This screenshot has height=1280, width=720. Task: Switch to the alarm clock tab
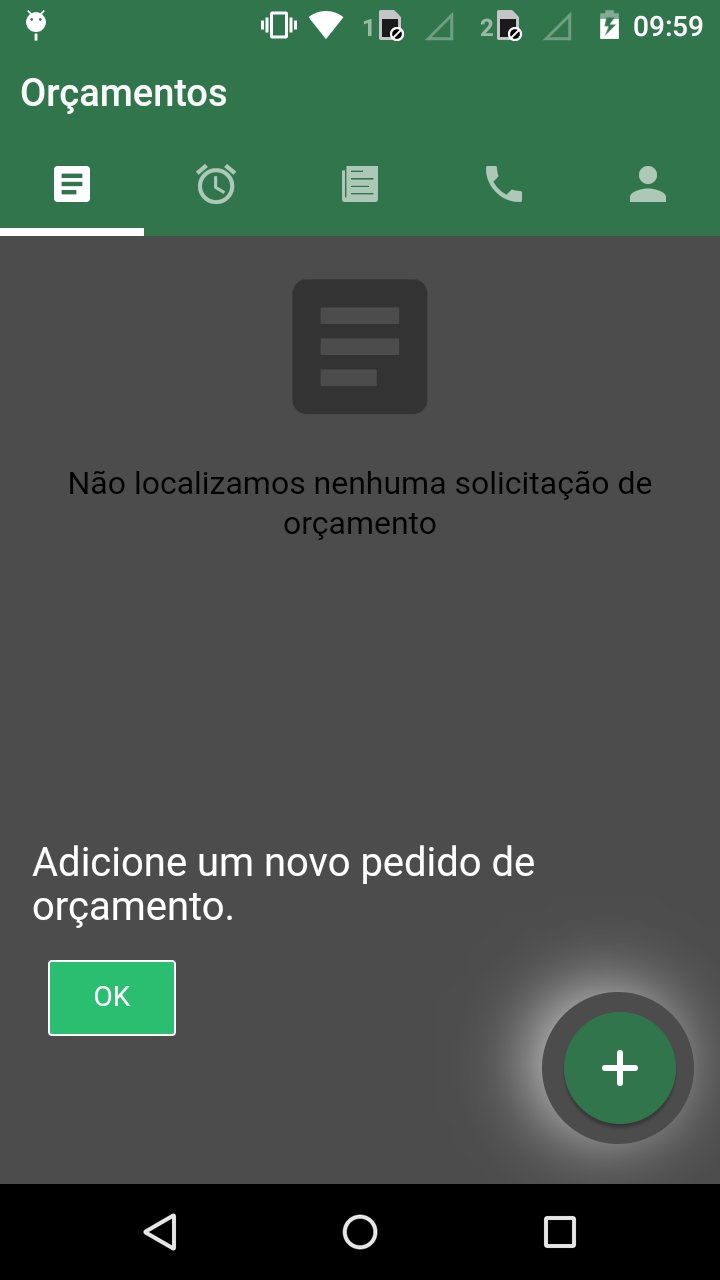(216, 185)
